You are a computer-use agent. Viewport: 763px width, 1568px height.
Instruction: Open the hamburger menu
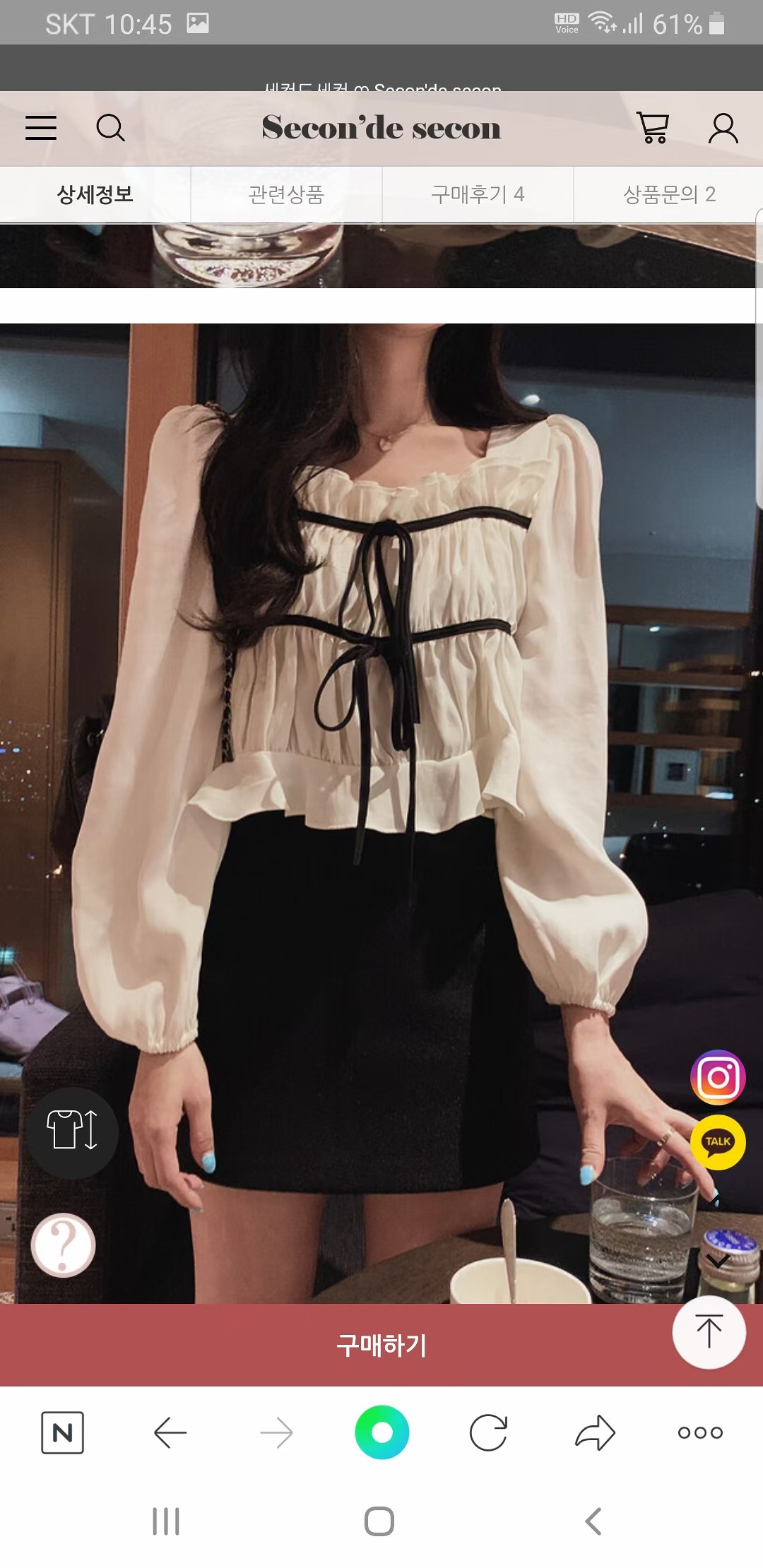41,128
